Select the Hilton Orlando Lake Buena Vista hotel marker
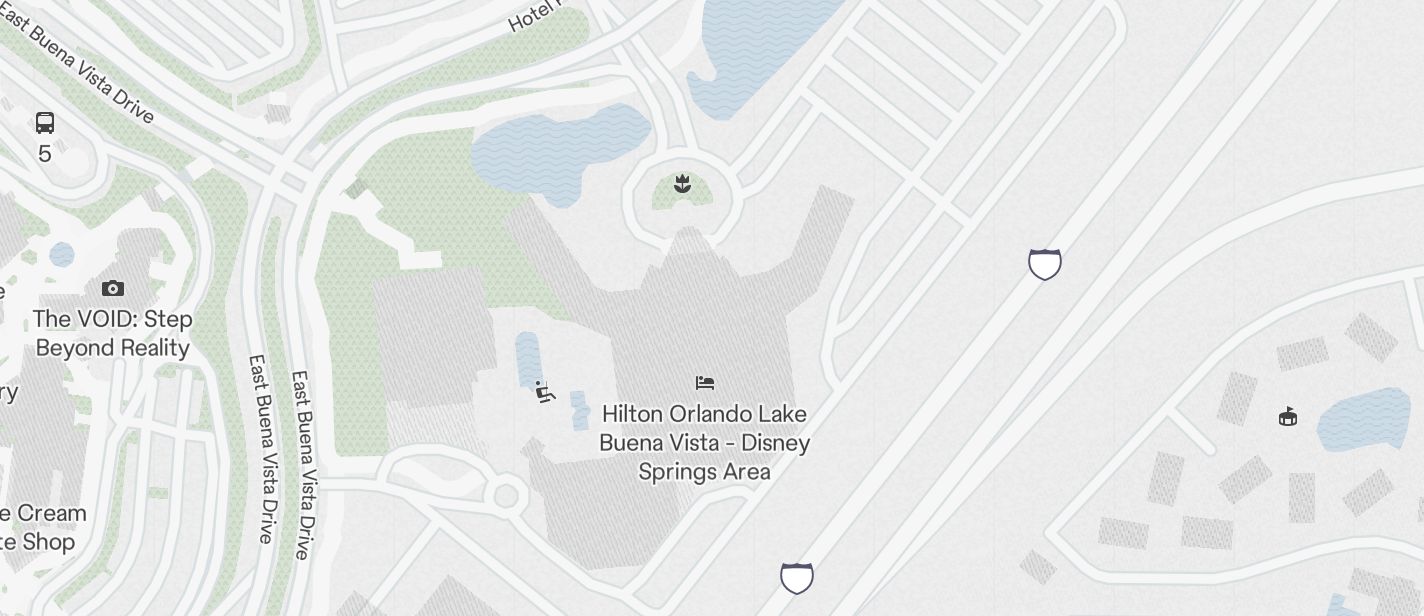1424x616 pixels. (x=705, y=382)
